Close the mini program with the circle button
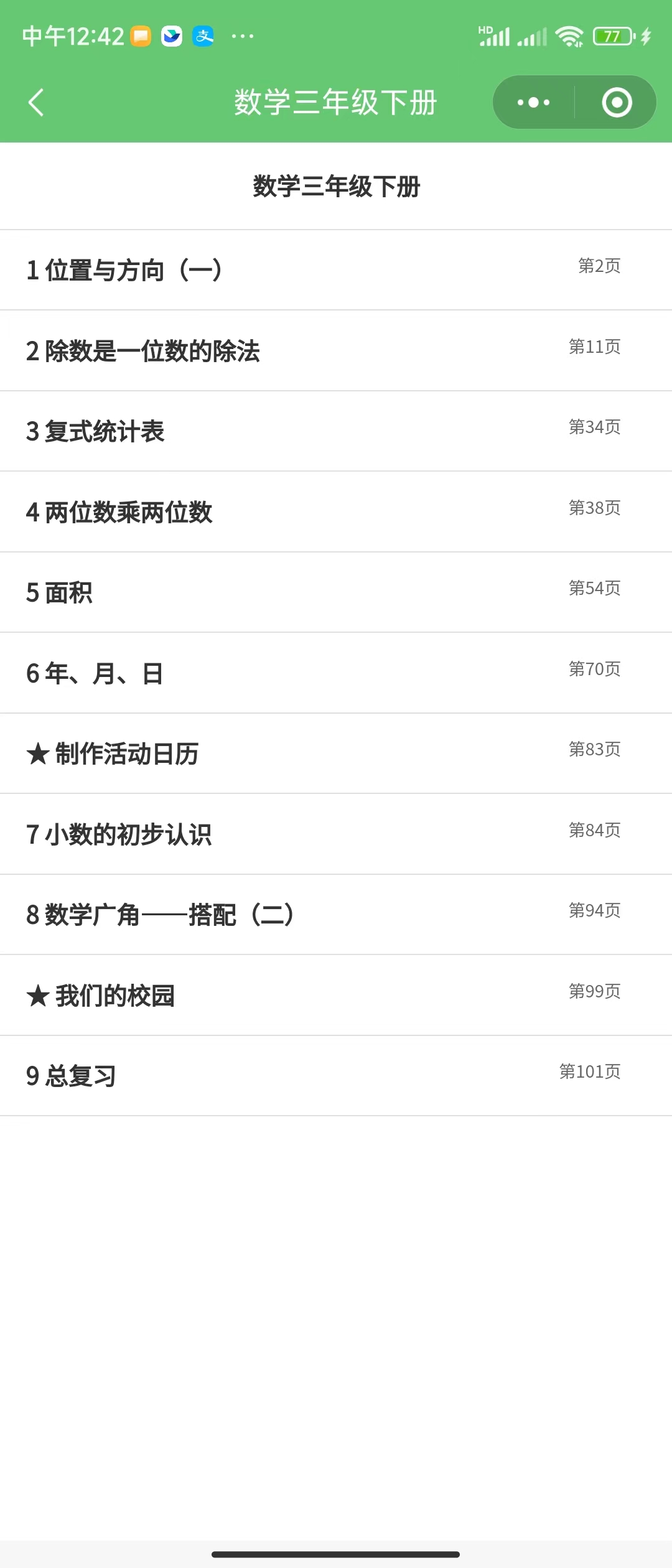Image resolution: width=672 pixels, height=1568 pixels. pos(617,103)
